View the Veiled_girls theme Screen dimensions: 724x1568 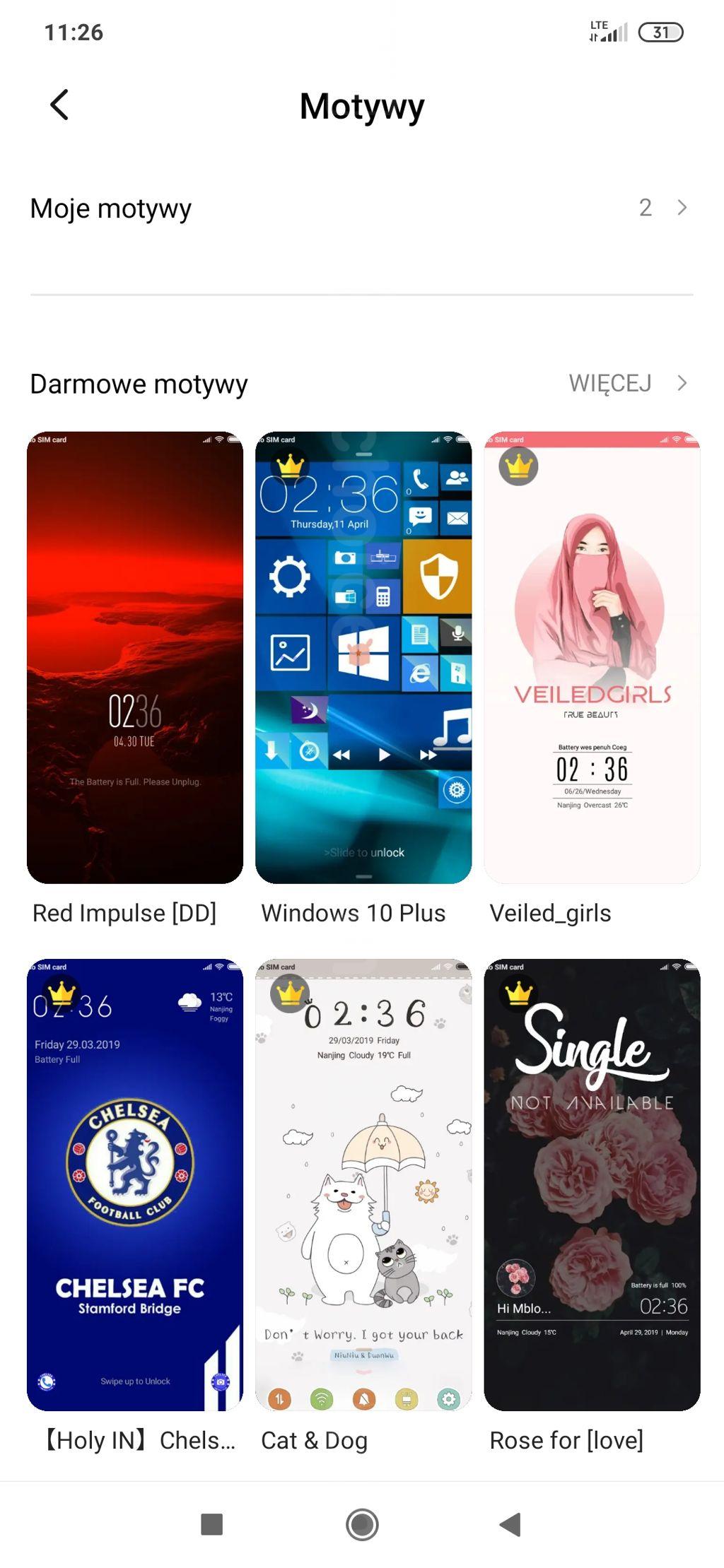point(592,657)
